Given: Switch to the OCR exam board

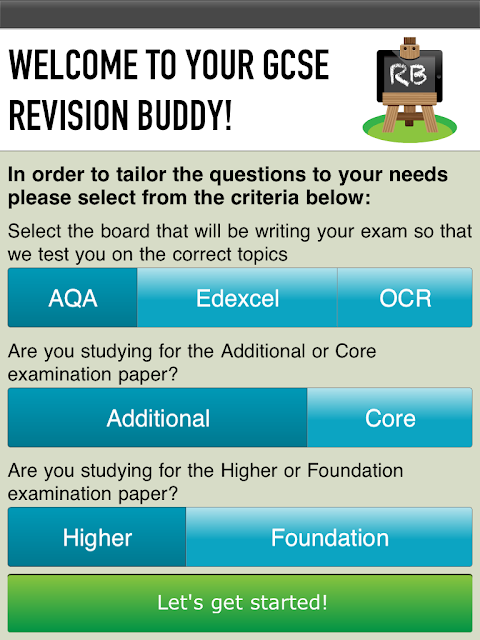Looking at the screenshot, I should tap(405, 298).
